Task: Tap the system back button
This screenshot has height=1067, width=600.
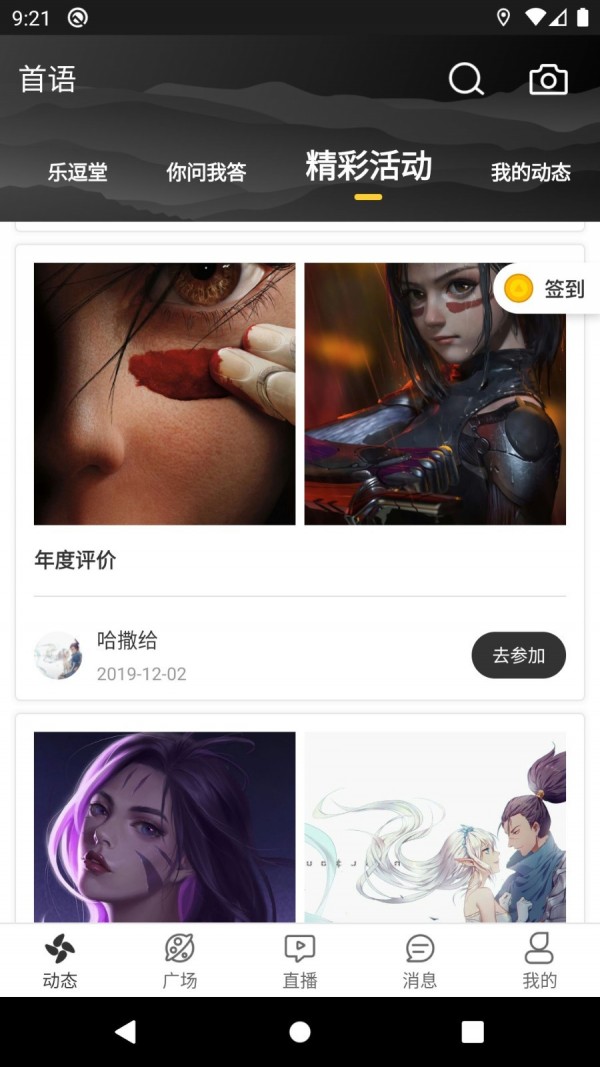Action: tap(125, 1032)
